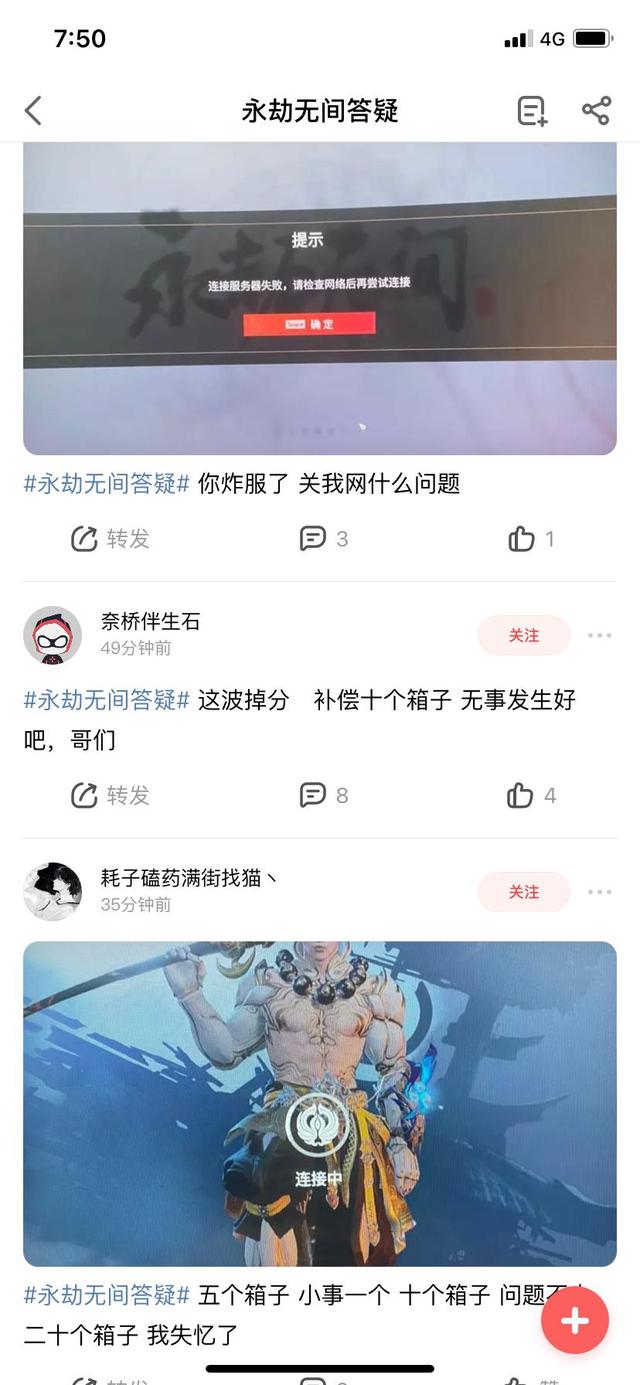Screen dimensions: 640x1385
Task: Open the server connection error image
Action: 320,298
